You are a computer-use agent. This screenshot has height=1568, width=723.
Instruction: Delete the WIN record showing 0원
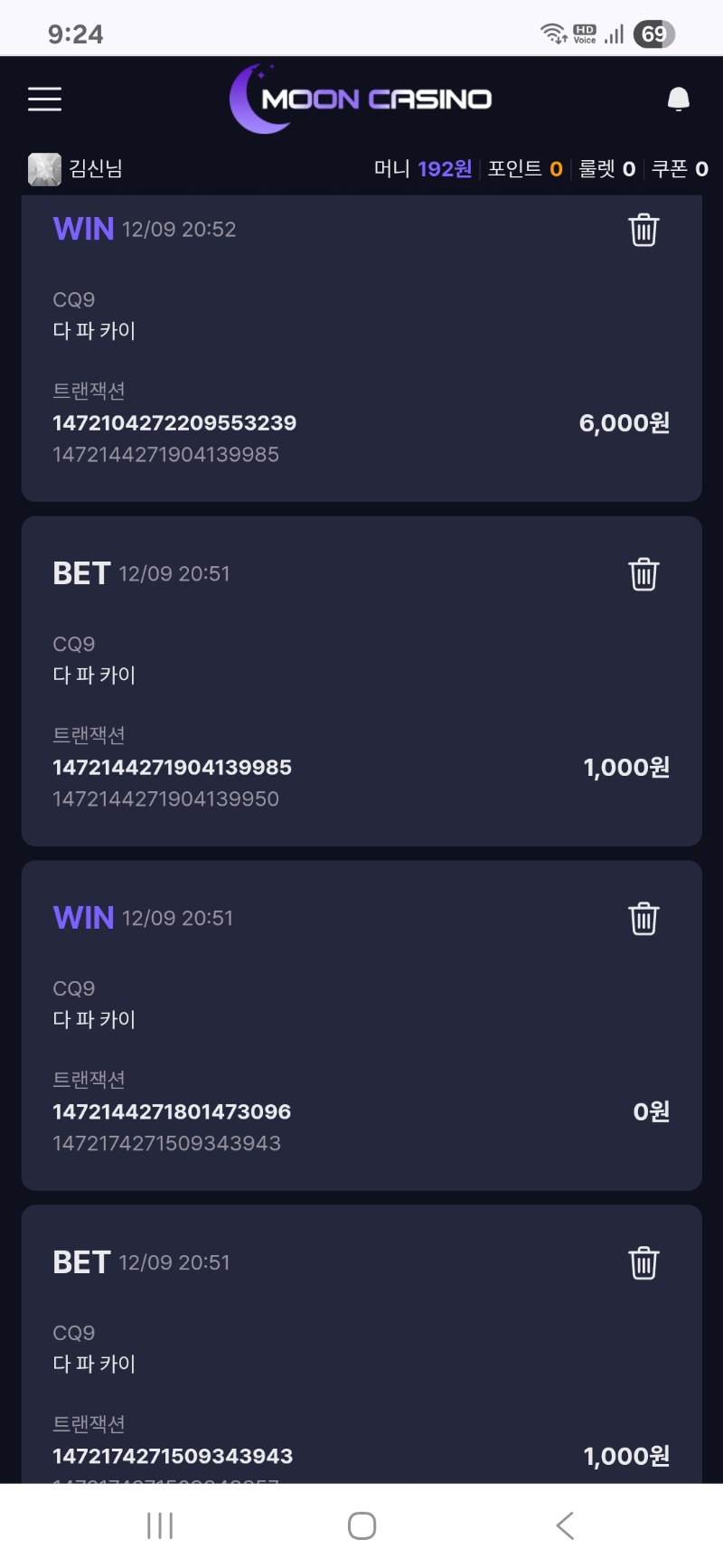pos(643,918)
